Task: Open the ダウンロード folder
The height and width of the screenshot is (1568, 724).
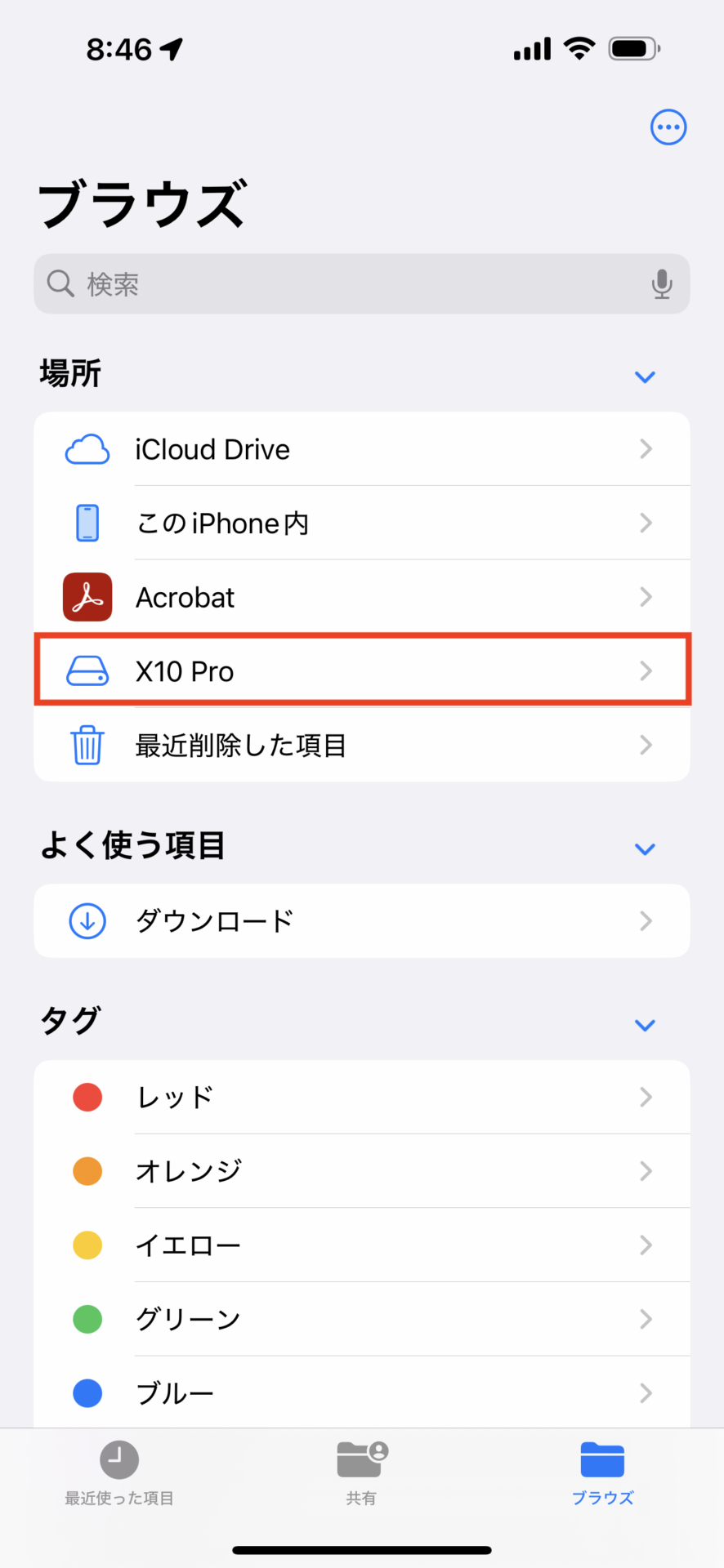Action: pos(361,921)
